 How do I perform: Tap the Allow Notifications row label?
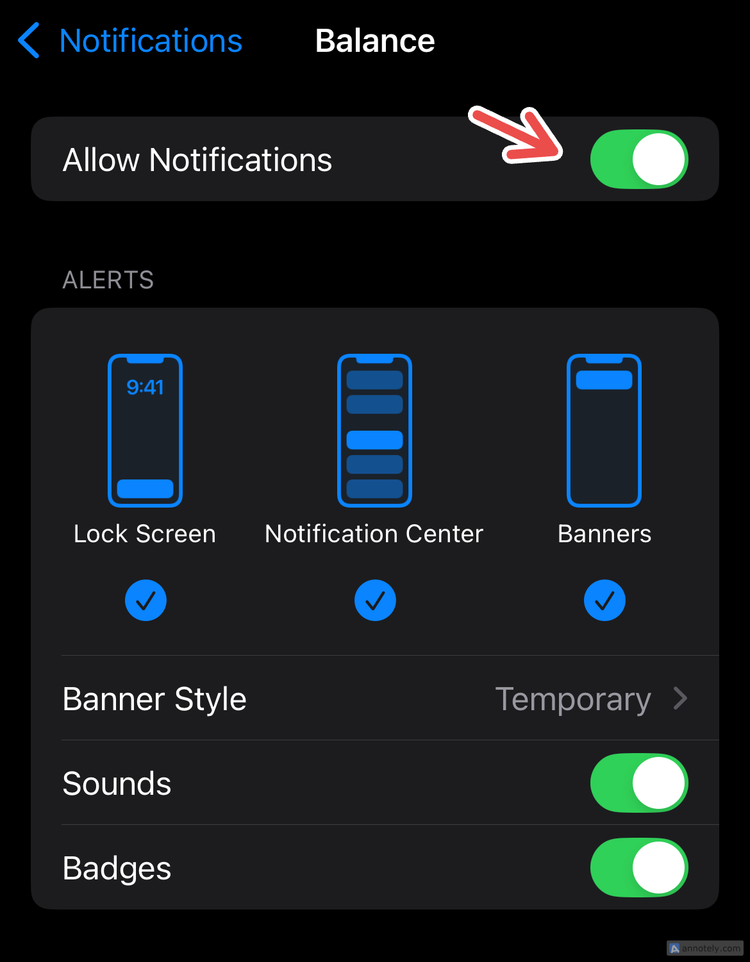pyautogui.click(x=197, y=159)
